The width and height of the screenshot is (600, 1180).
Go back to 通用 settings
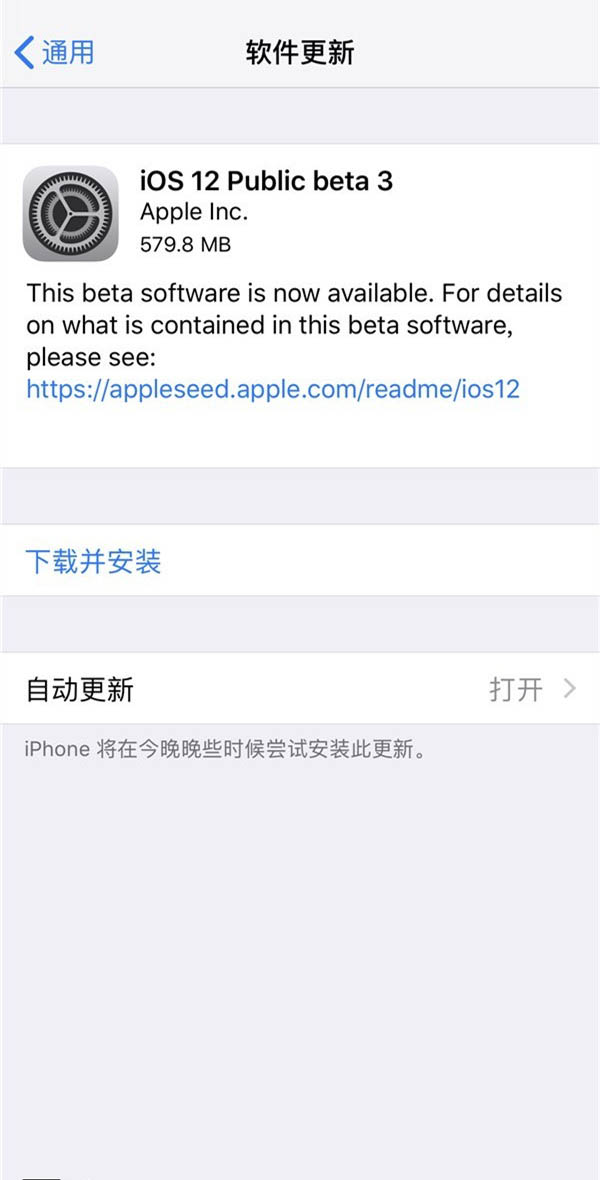(x=55, y=52)
